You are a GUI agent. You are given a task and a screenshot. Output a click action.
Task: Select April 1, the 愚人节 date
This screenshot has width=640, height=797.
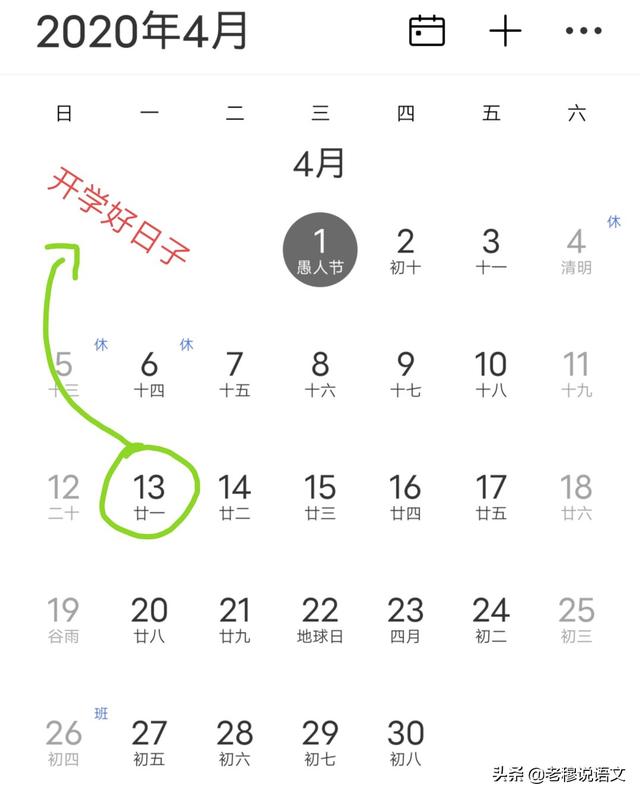[x=320, y=250]
